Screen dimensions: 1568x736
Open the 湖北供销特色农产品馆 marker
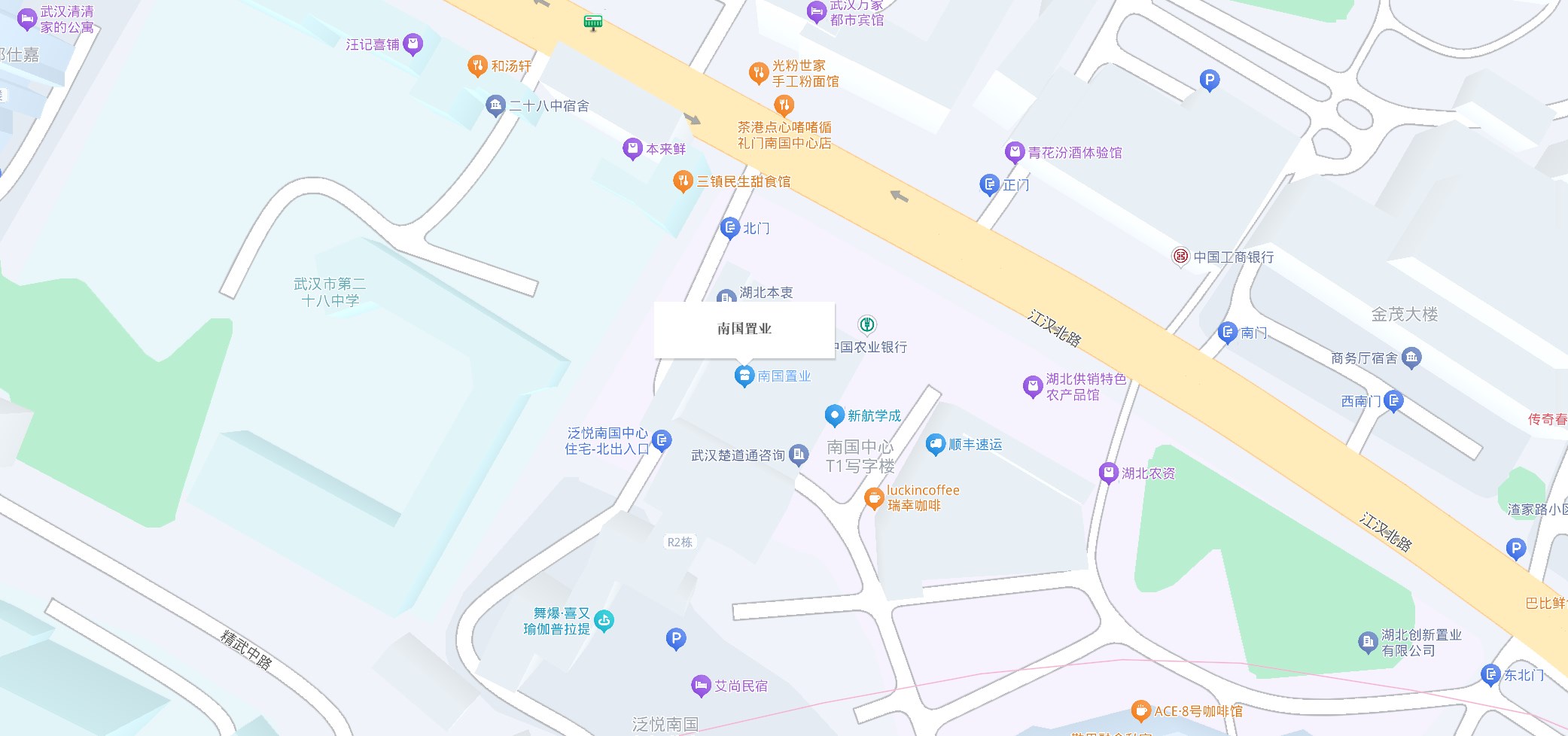pos(1033,387)
